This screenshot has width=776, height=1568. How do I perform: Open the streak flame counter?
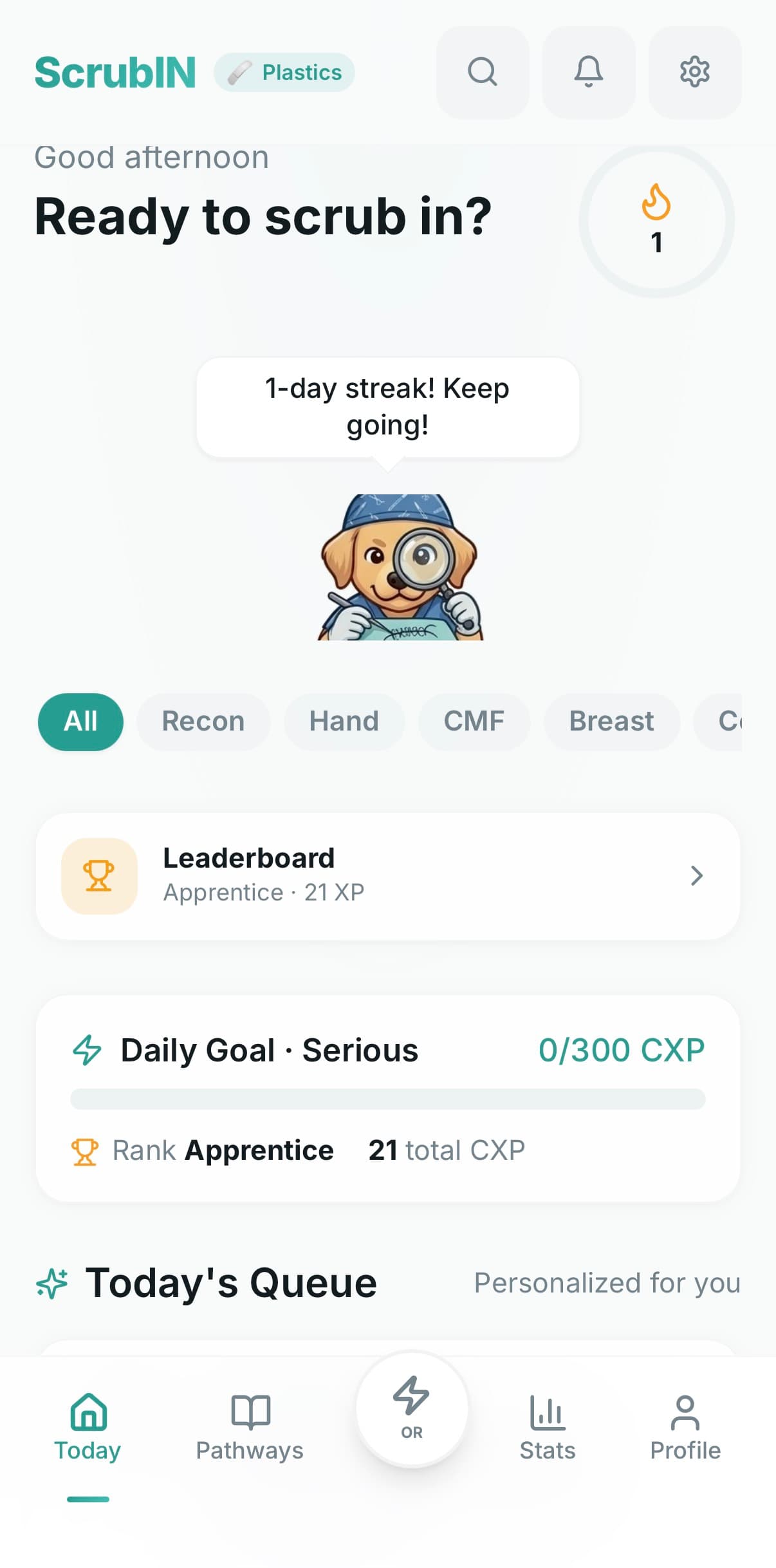[x=656, y=221]
